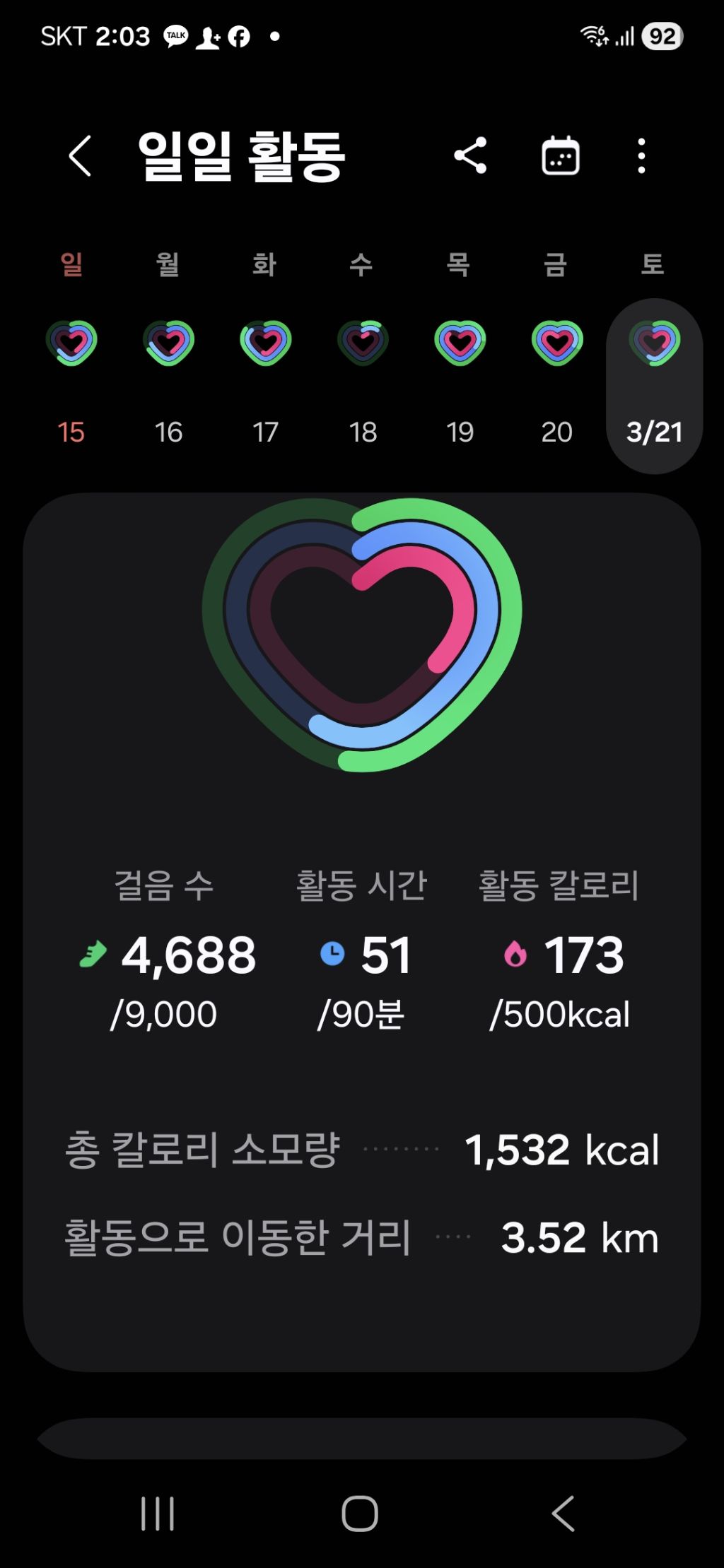724x1568 pixels.
Task: Open recent apps from the navigation bar
Action: tap(157, 1513)
